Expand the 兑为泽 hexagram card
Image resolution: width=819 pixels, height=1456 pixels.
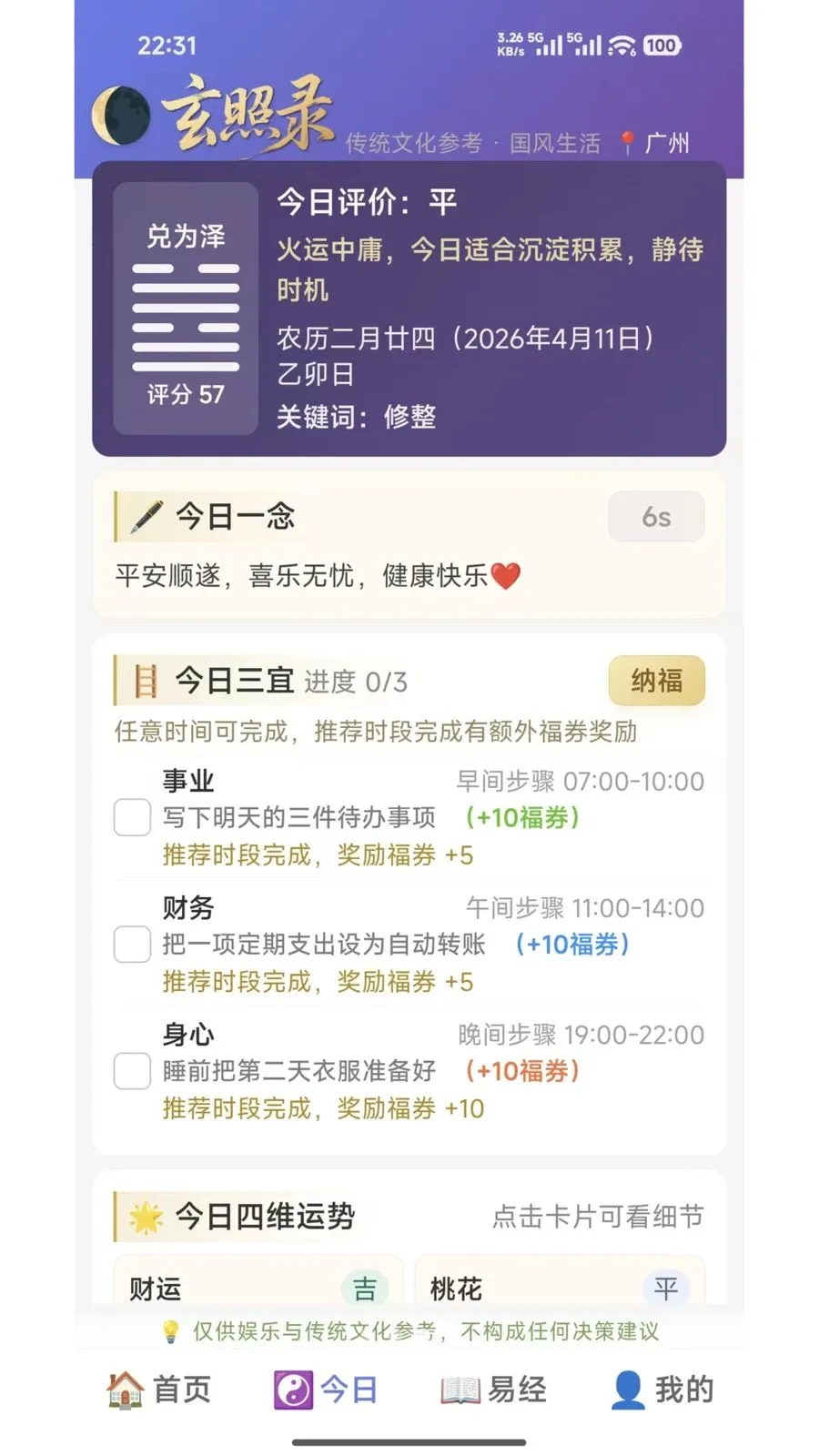186,305
